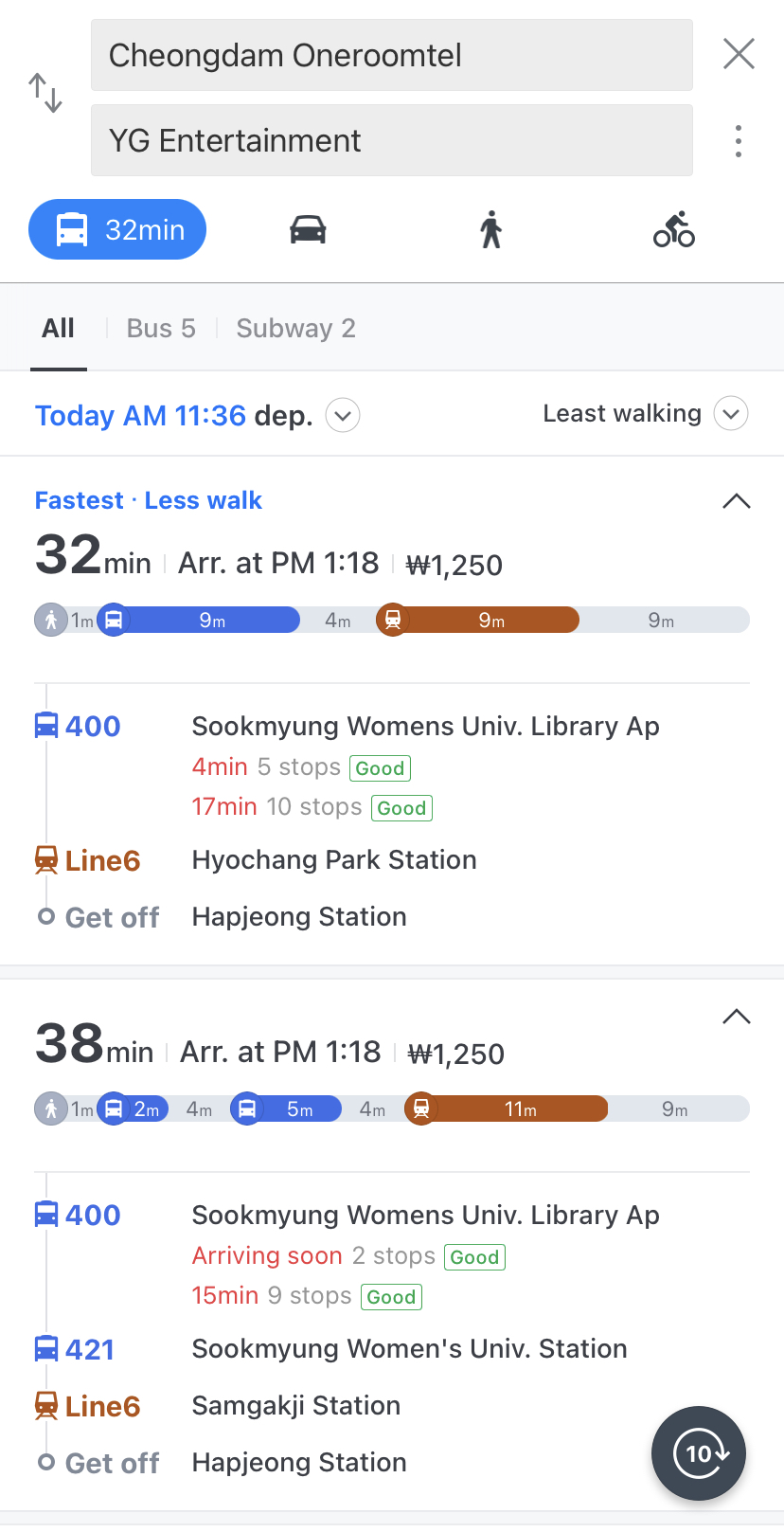Collapse the 38 min route details
The height and width of the screenshot is (1532, 784).
(x=736, y=1017)
